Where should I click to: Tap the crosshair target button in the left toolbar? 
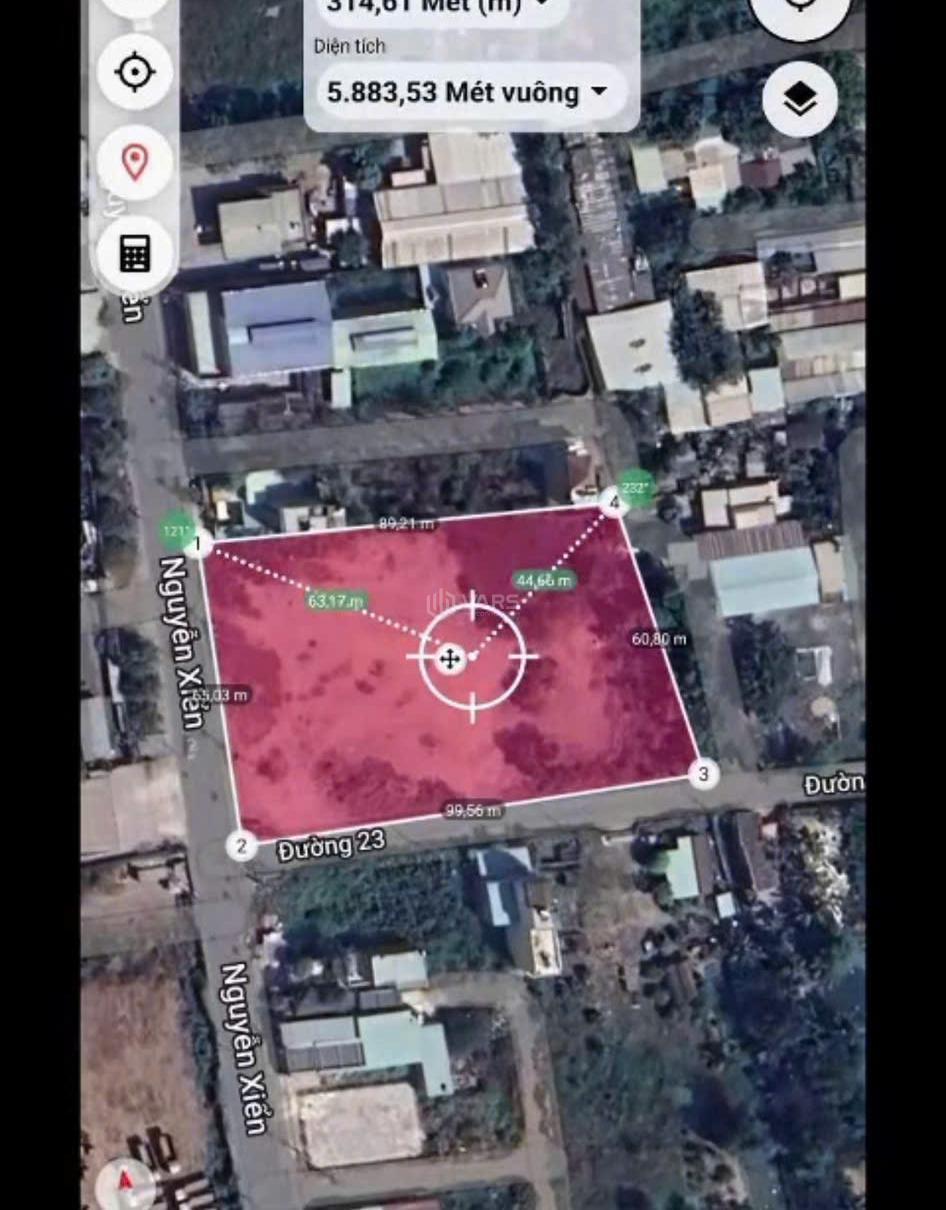tap(135, 72)
